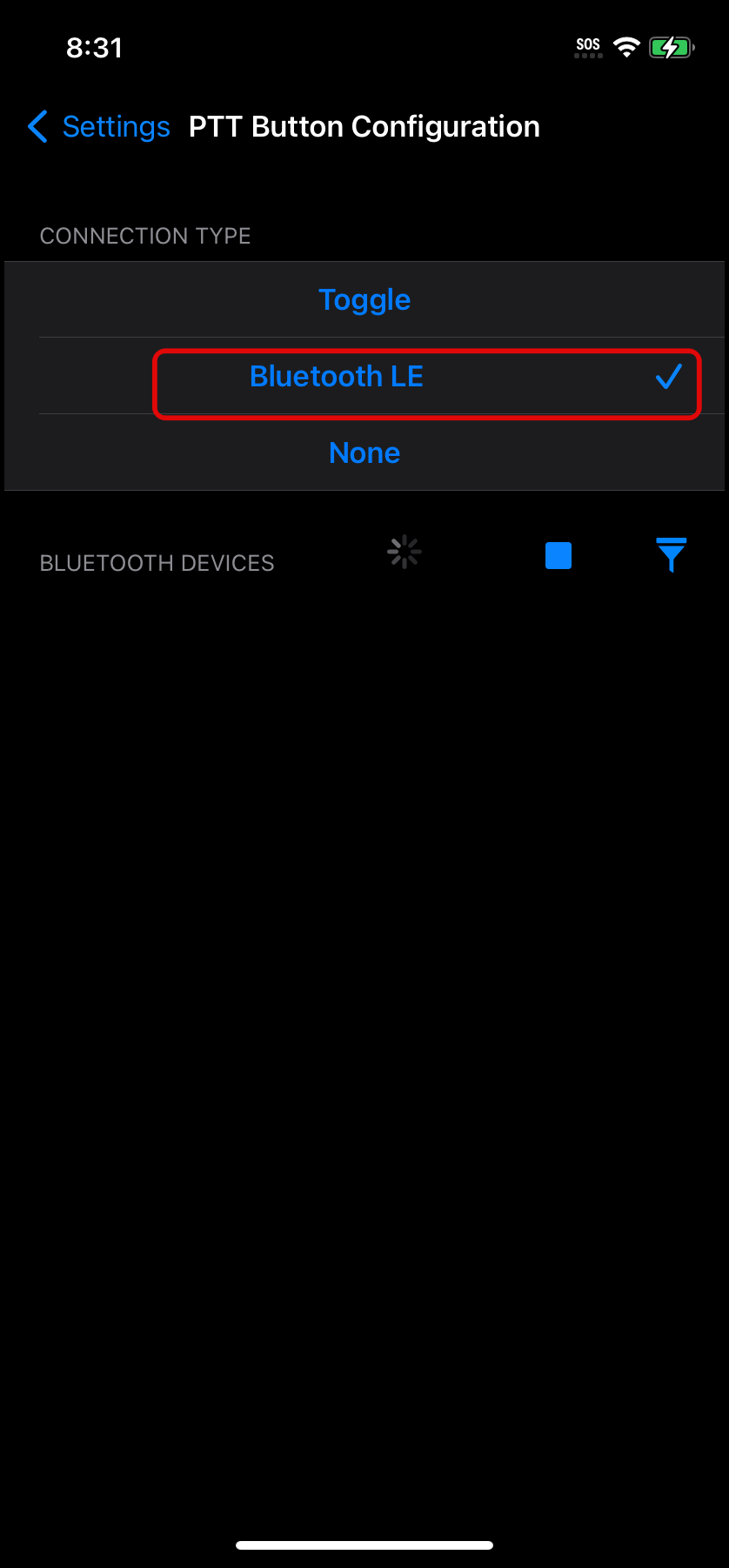The width and height of the screenshot is (729, 1568).
Task: Select the Toggle connection type
Action: tap(364, 299)
